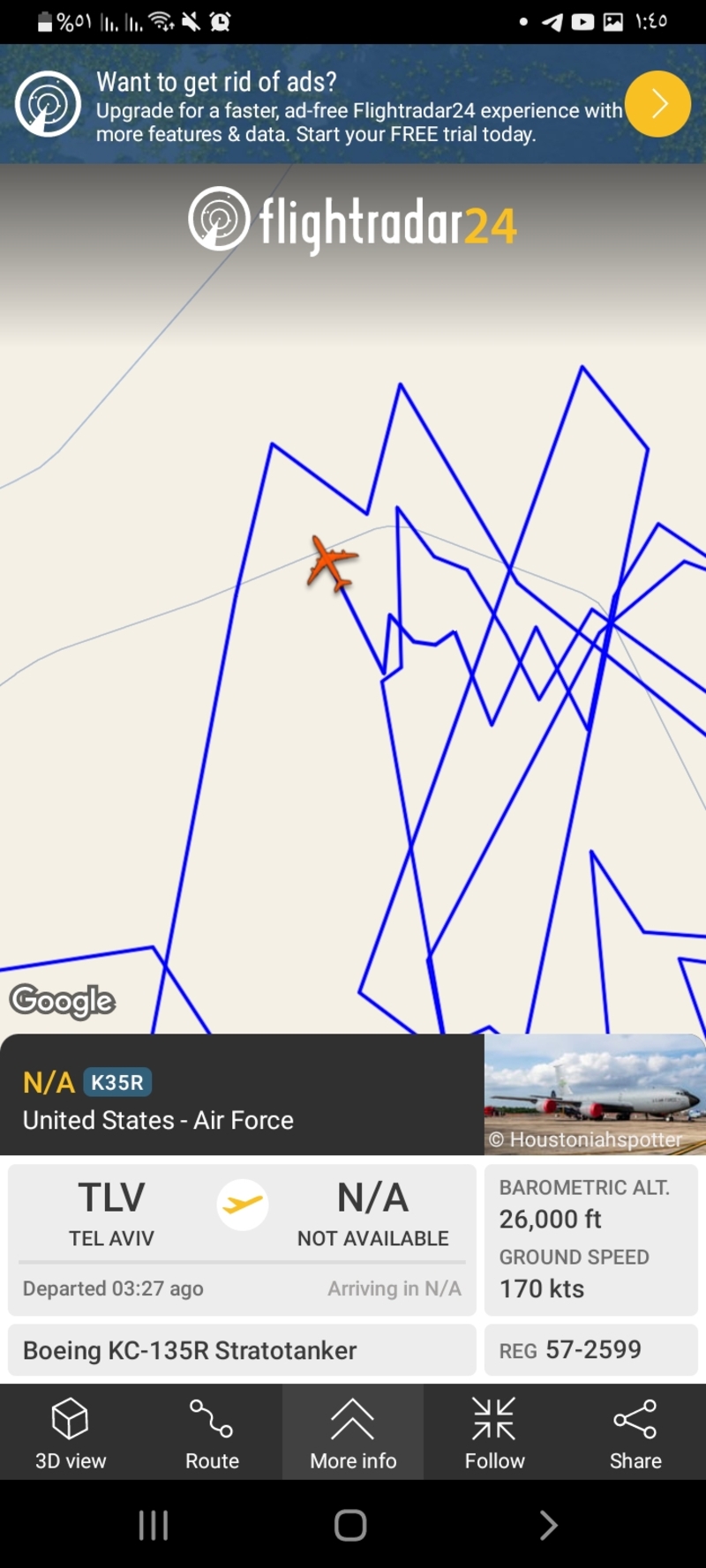Show the flight route
This screenshot has width=706, height=1568.
click(212, 1433)
